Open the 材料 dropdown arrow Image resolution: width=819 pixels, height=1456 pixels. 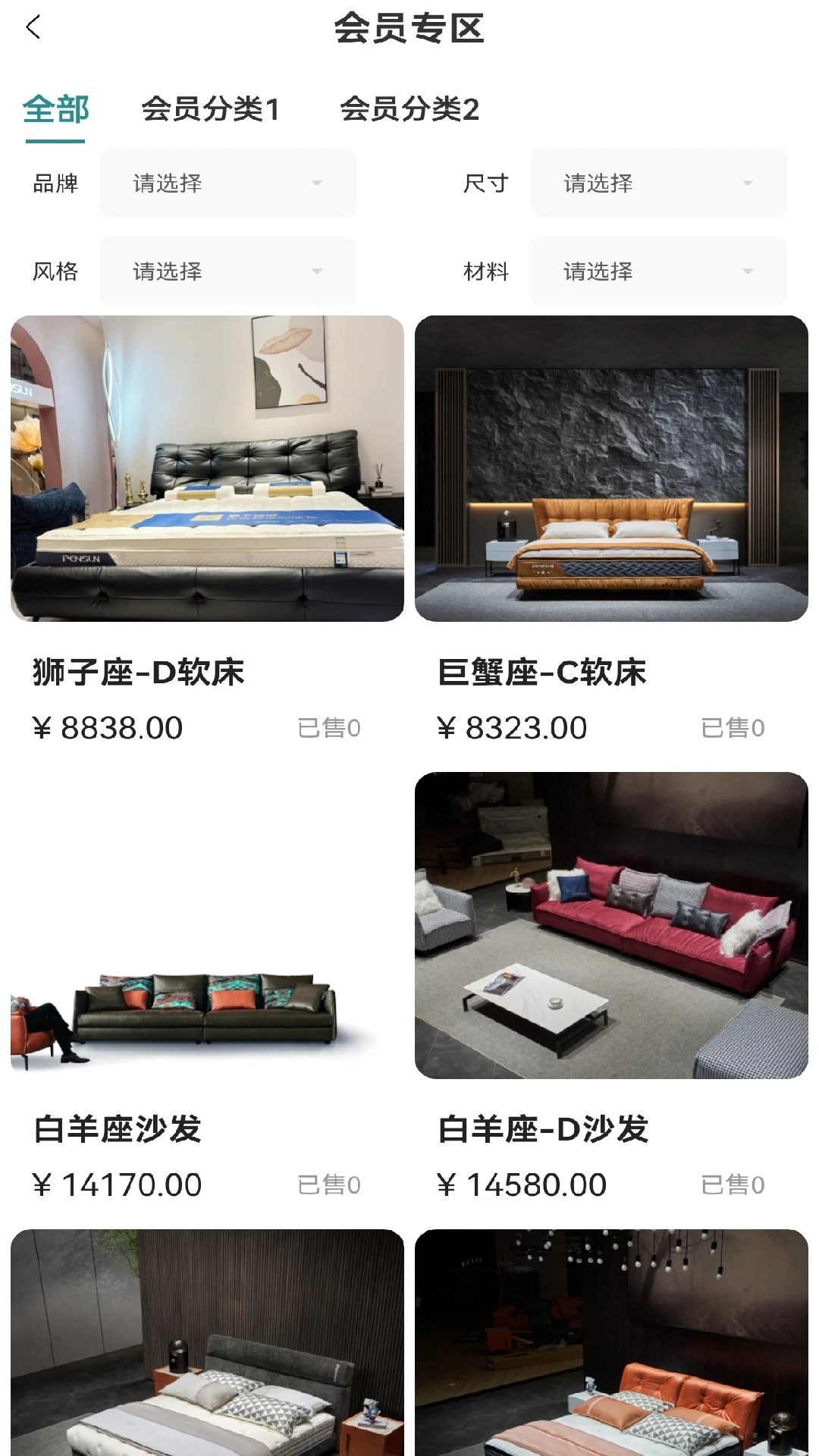click(748, 271)
